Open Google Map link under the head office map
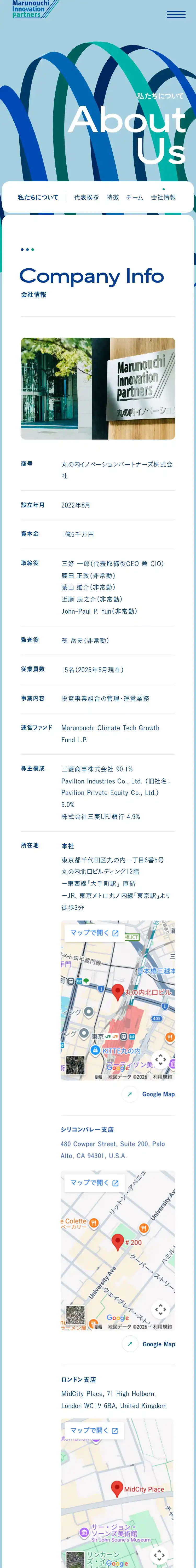The image size is (196, 1568). (x=150, y=1094)
